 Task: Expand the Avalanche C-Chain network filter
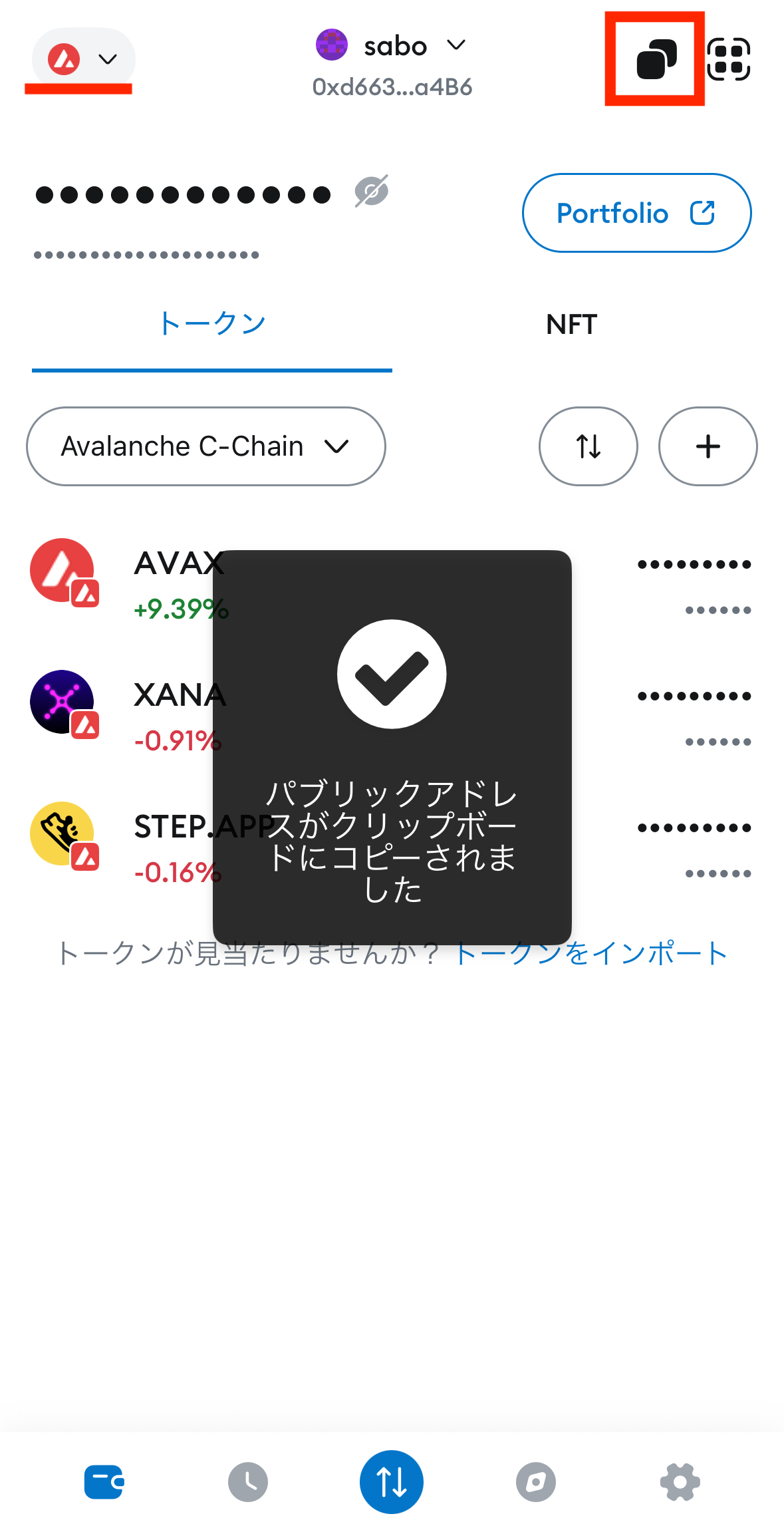205,446
